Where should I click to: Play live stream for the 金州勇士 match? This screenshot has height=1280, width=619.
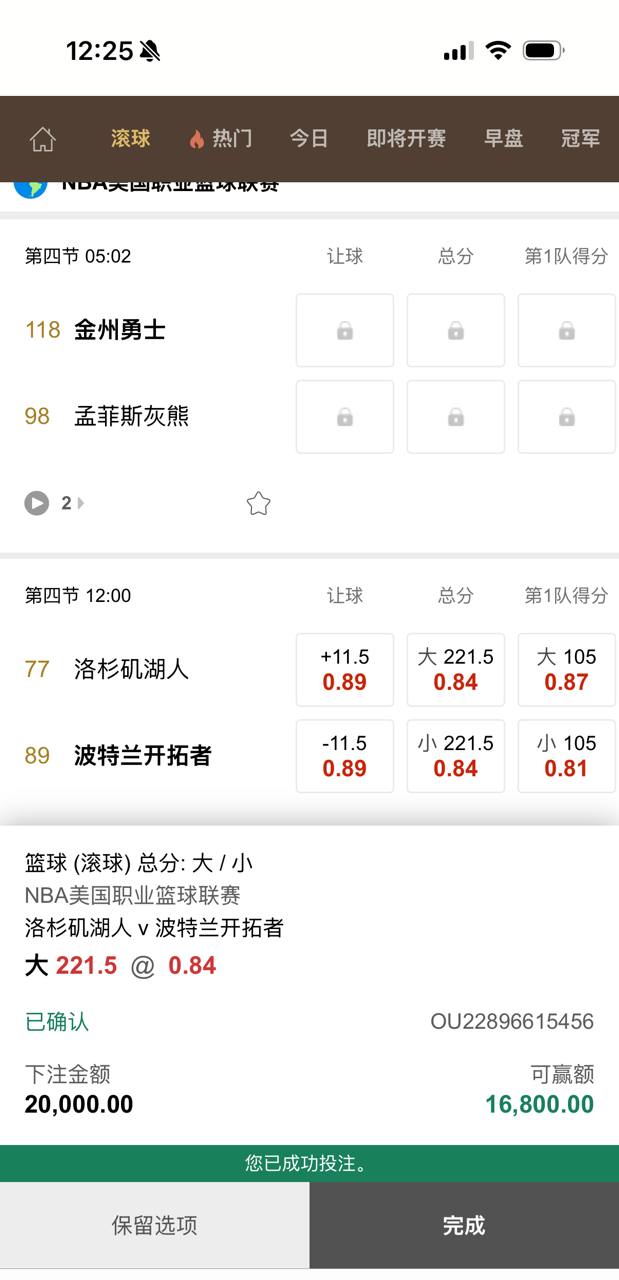click(37, 503)
